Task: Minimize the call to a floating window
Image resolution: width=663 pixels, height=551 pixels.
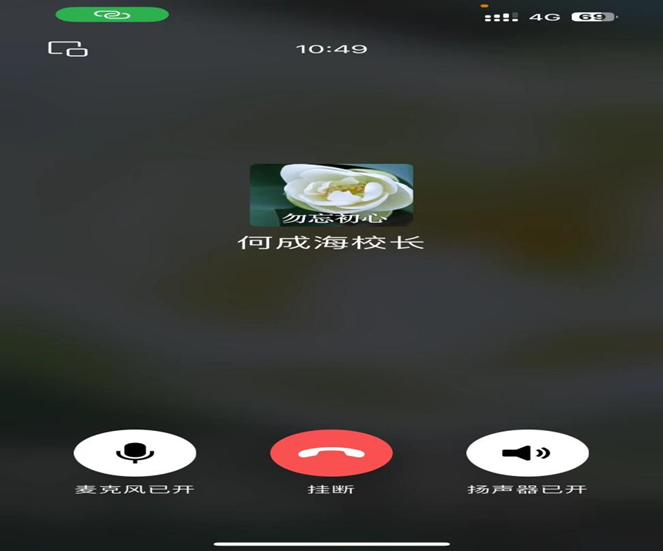Action: click(x=68, y=49)
